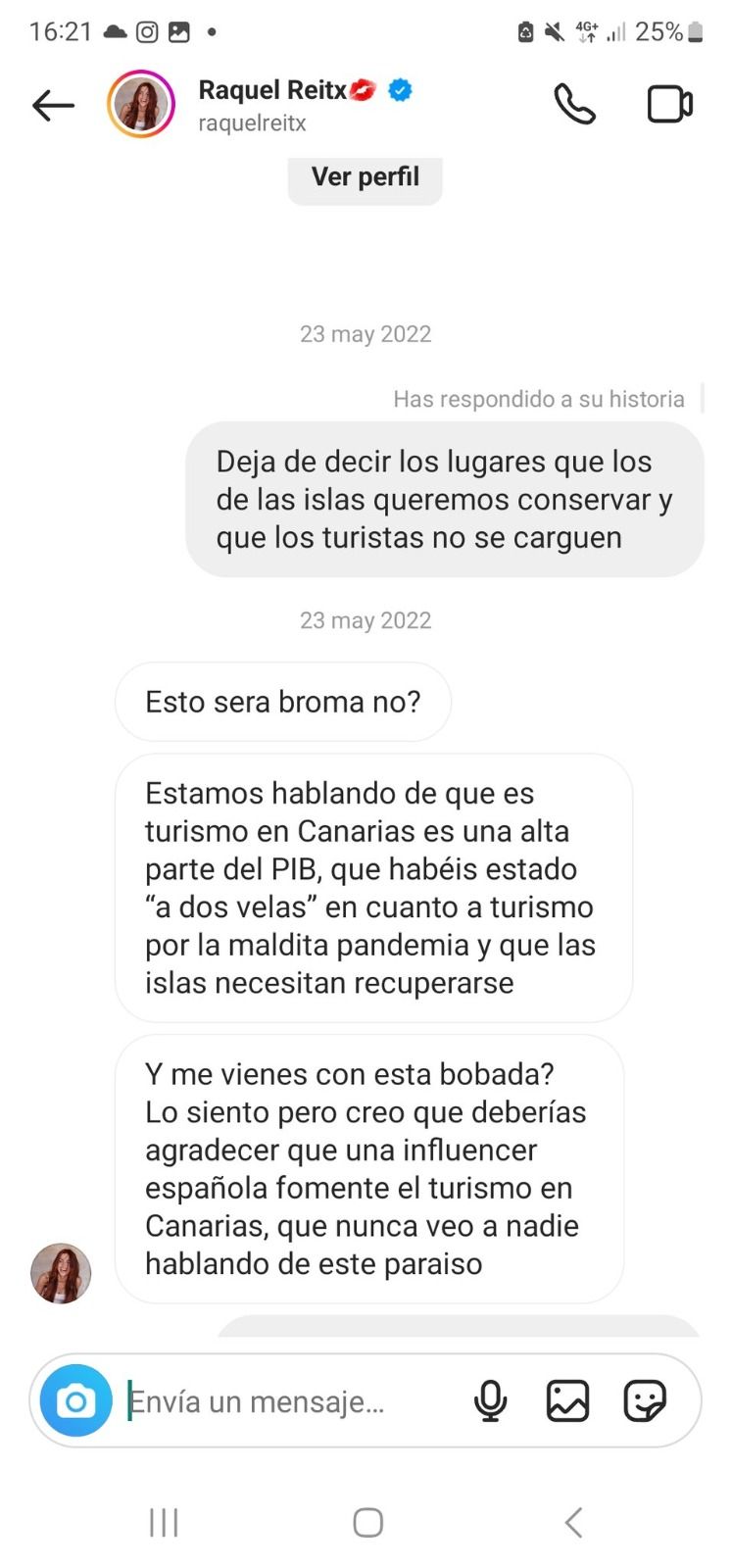
Task: Open the Instagram icon in the status bar
Action: (146, 30)
